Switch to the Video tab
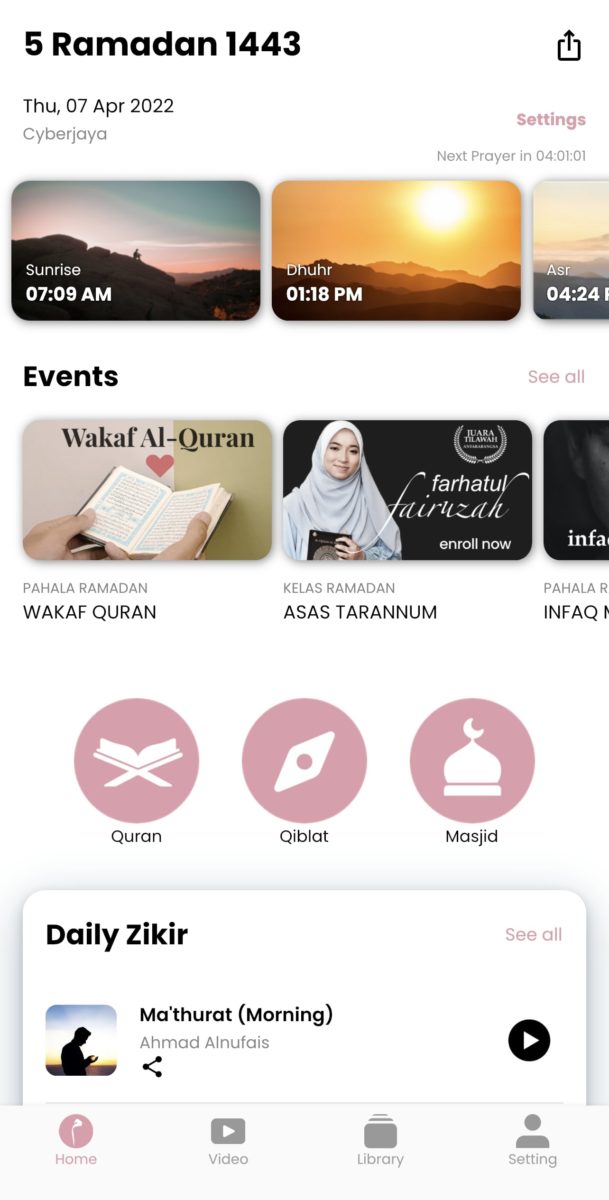This screenshot has height=1200, width=609. [228, 1140]
